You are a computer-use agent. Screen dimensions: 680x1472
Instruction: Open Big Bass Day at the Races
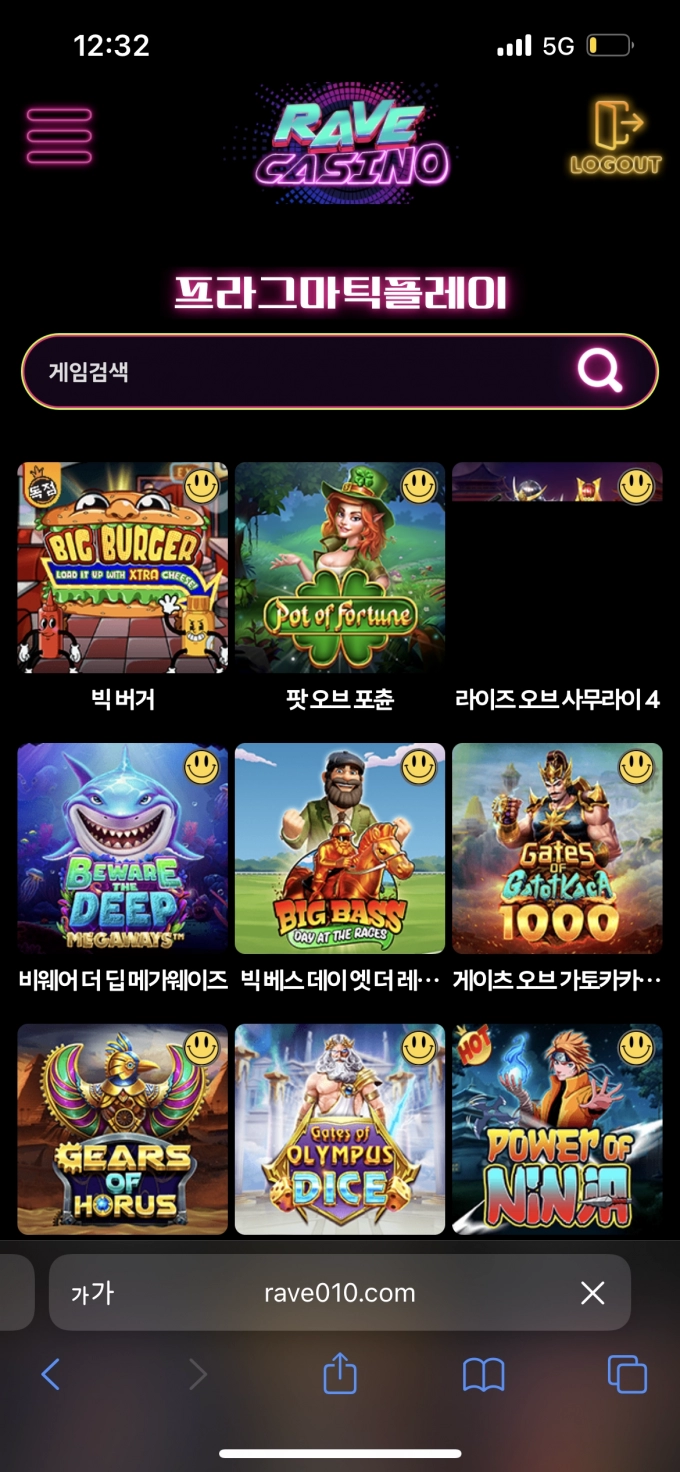click(x=340, y=848)
